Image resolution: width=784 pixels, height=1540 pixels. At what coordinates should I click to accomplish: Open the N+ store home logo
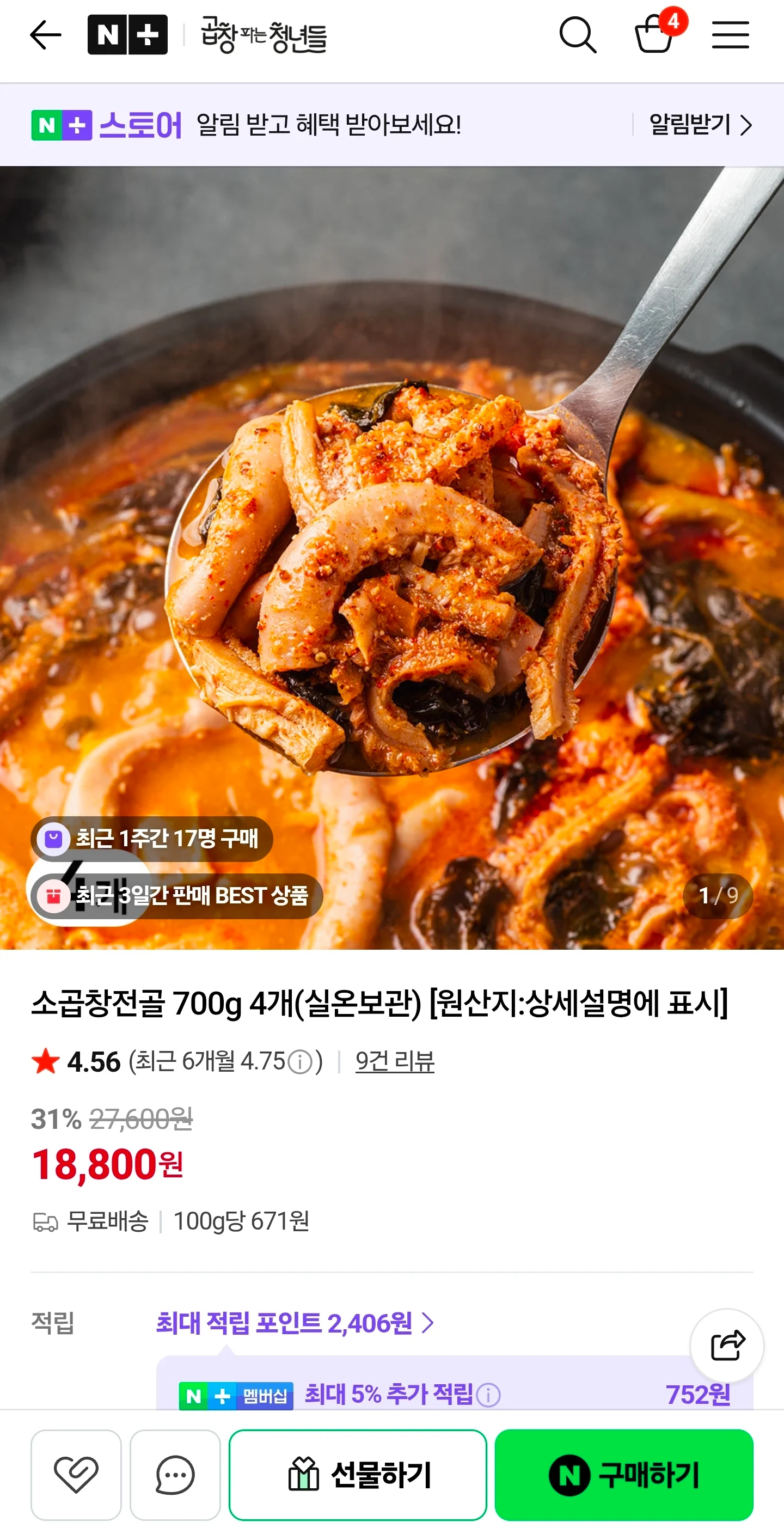pyautogui.click(x=127, y=35)
